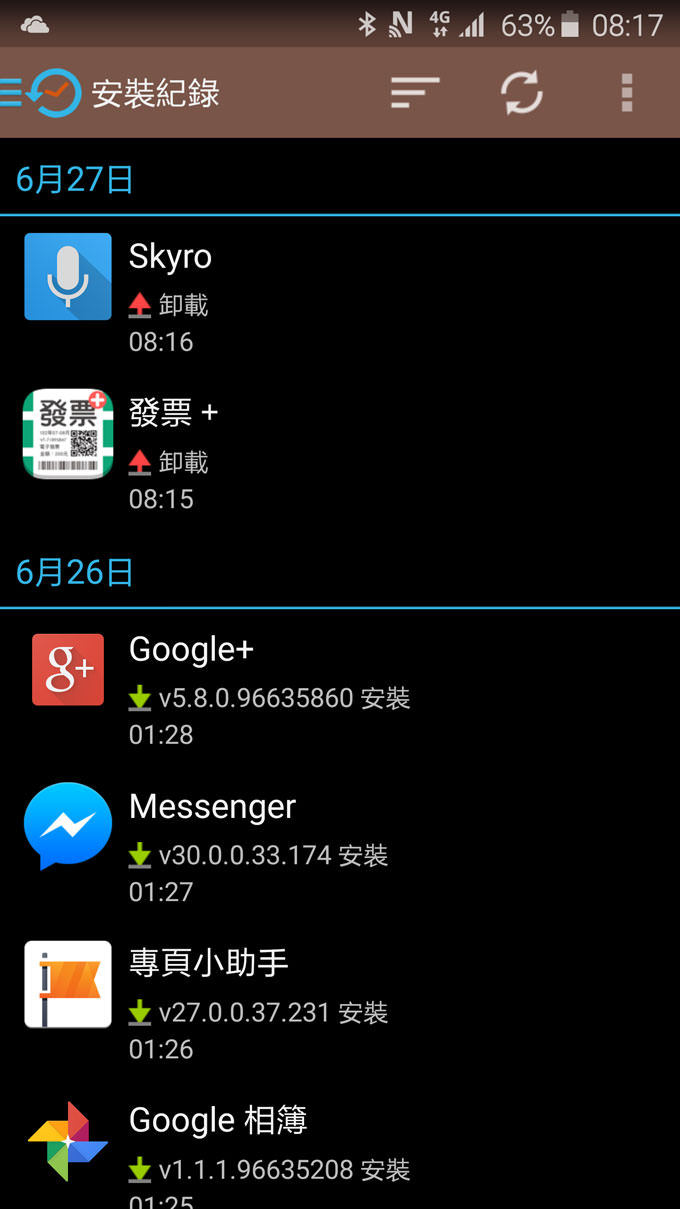680x1209 pixels.
Task: Select the Messenger install entry
Action: 340,847
